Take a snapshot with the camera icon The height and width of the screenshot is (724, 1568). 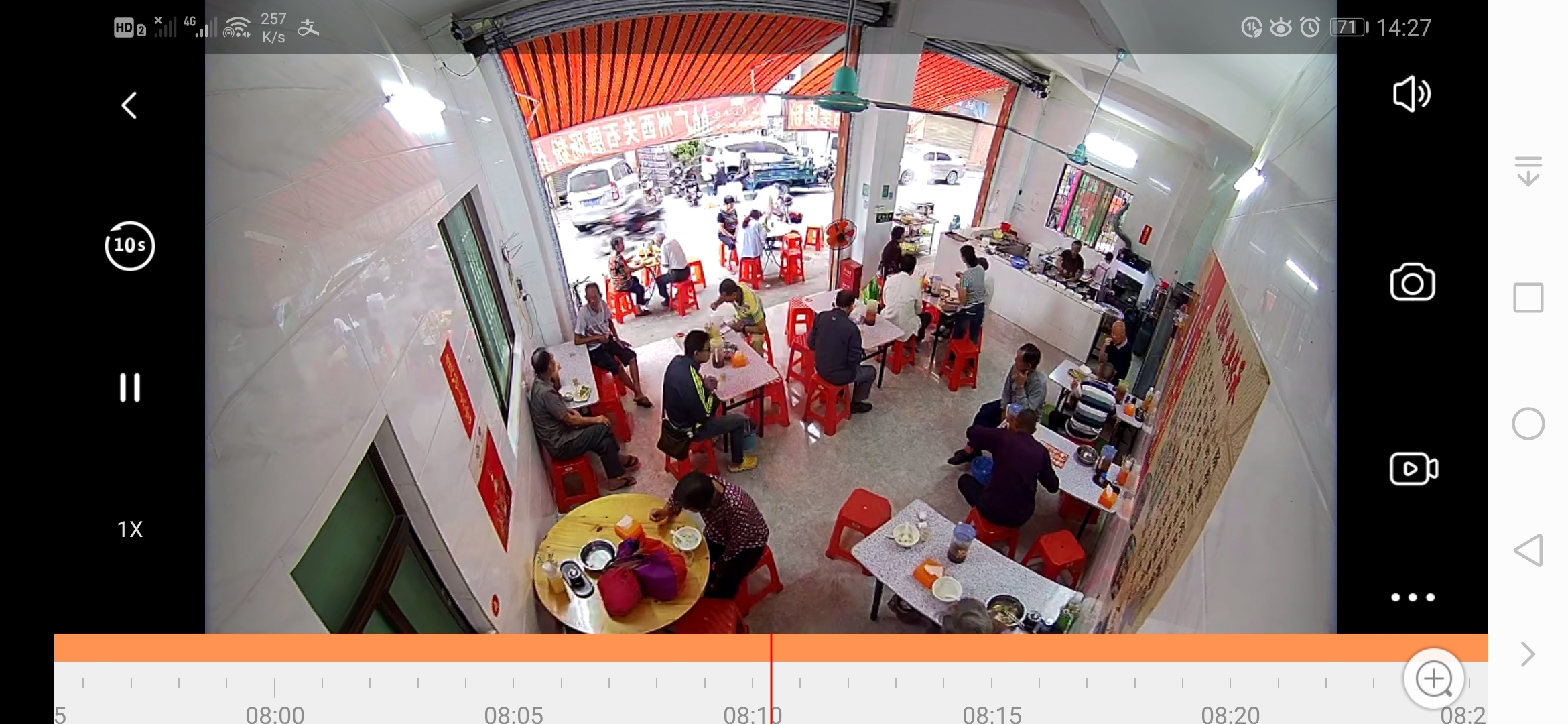pyautogui.click(x=1412, y=282)
